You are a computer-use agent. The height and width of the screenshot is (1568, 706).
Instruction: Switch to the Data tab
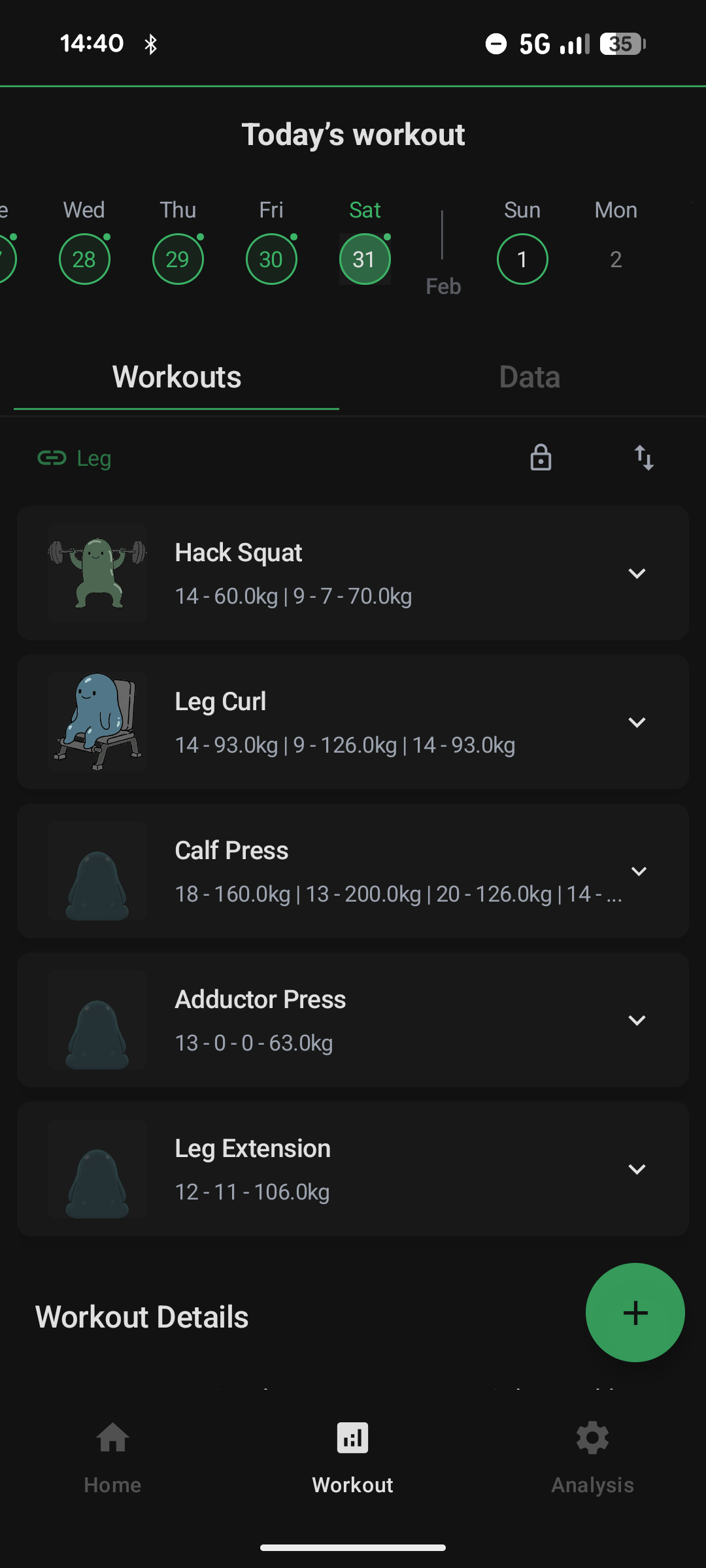point(529,377)
